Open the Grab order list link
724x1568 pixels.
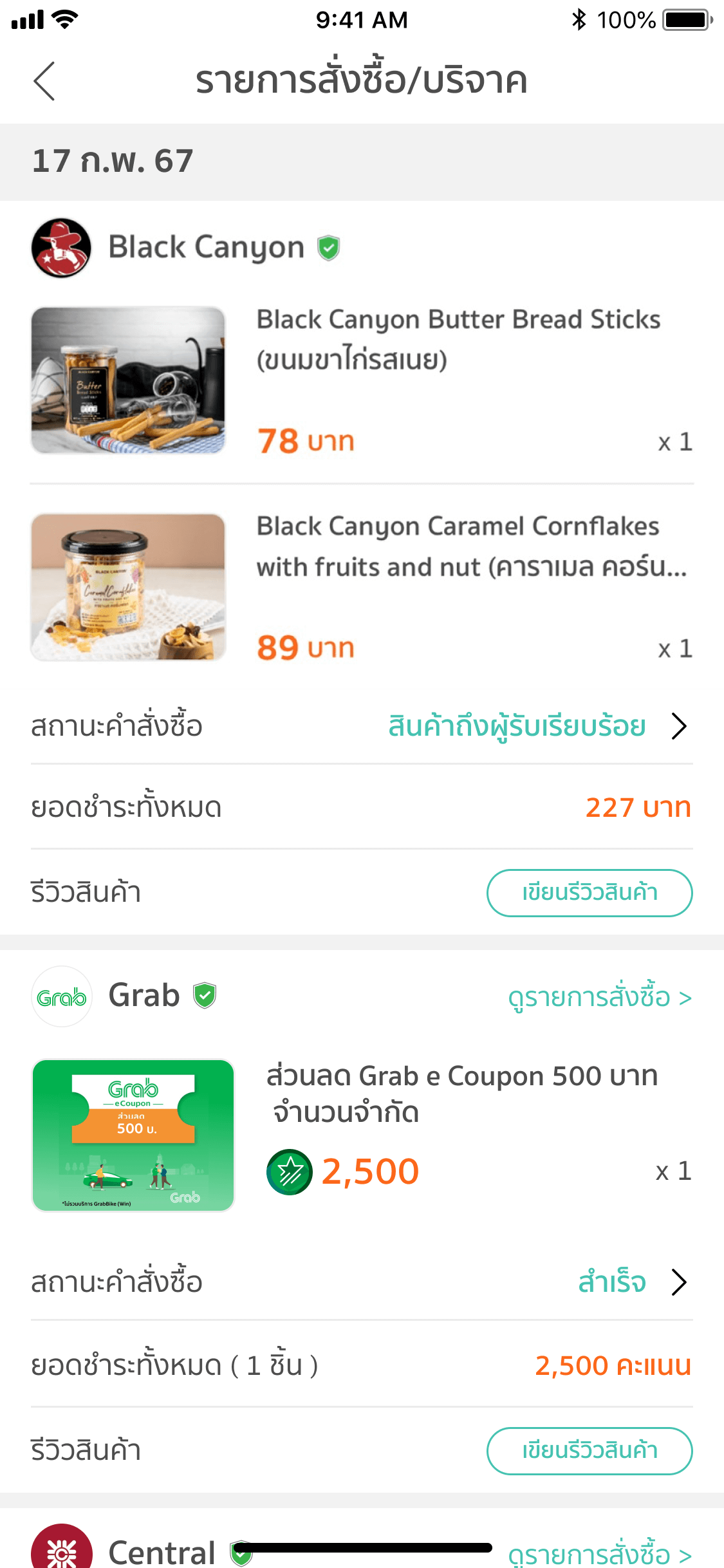click(x=599, y=998)
